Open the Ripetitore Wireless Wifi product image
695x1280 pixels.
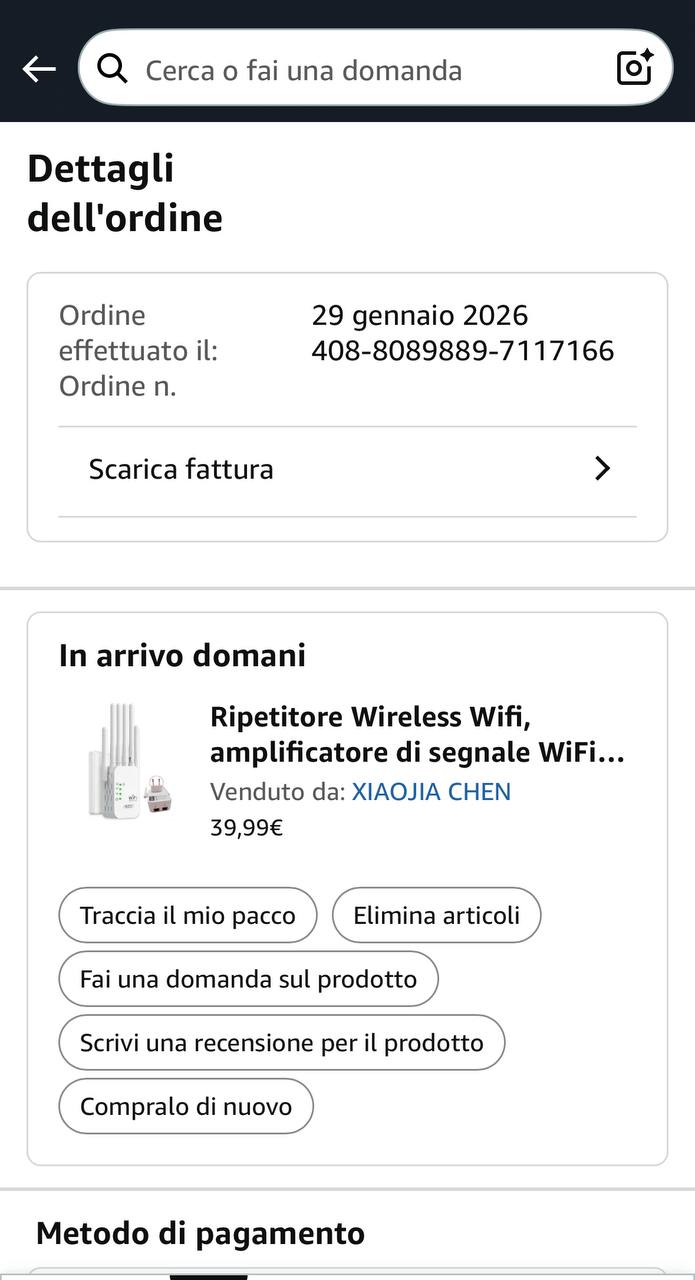(x=128, y=762)
